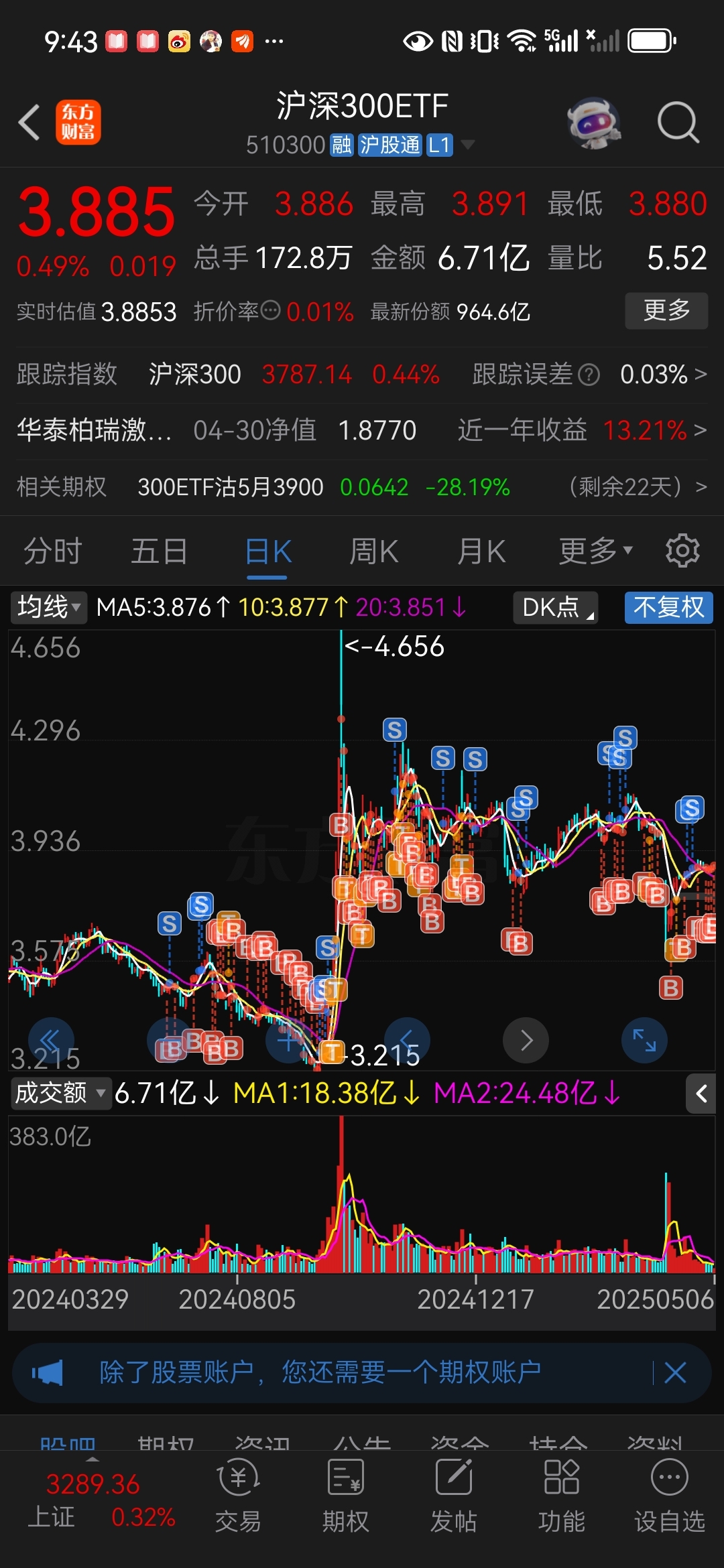
Task: Dismiss the options account banner
Action: pos(675,1372)
